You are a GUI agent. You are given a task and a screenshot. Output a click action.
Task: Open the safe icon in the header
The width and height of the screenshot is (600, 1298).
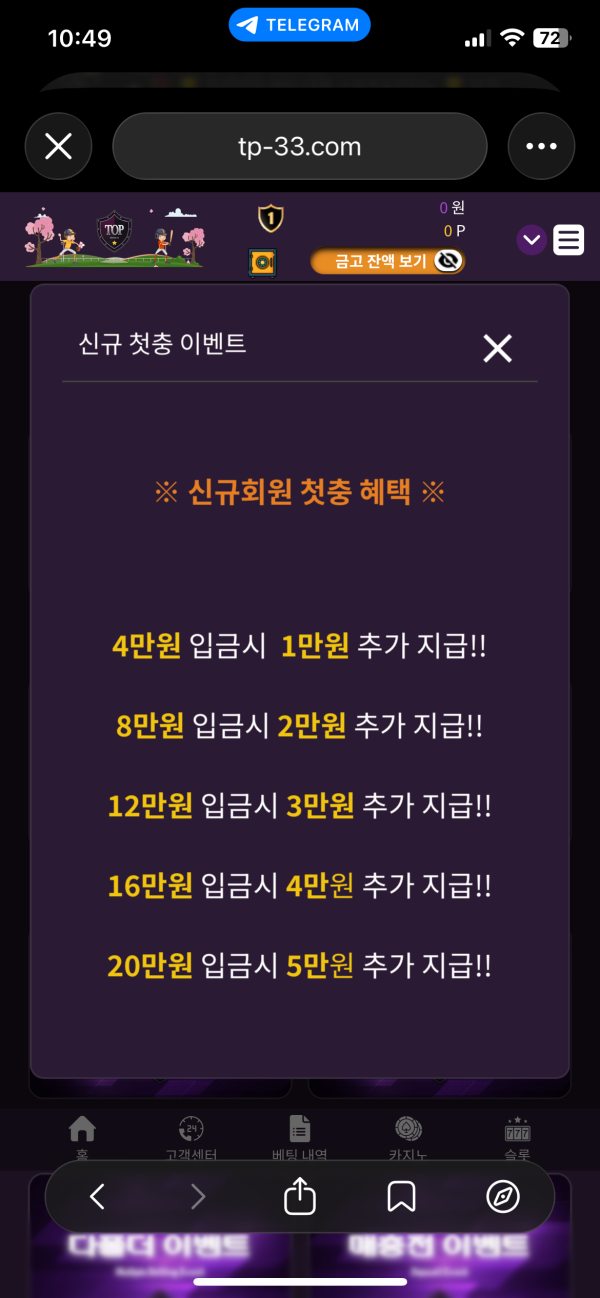(262, 262)
